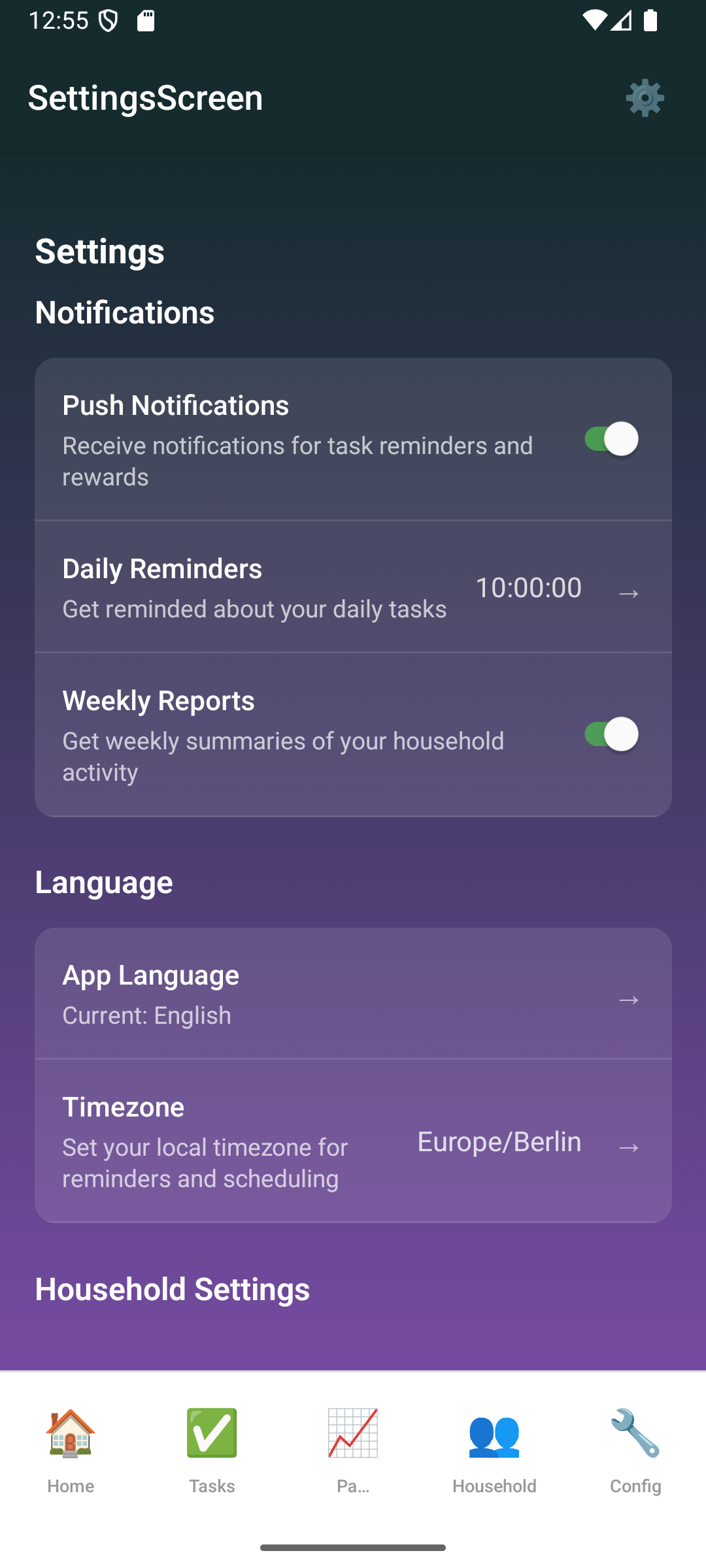Turn off Weekly Reports
The image size is (706, 1568).
[x=611, y=734]
